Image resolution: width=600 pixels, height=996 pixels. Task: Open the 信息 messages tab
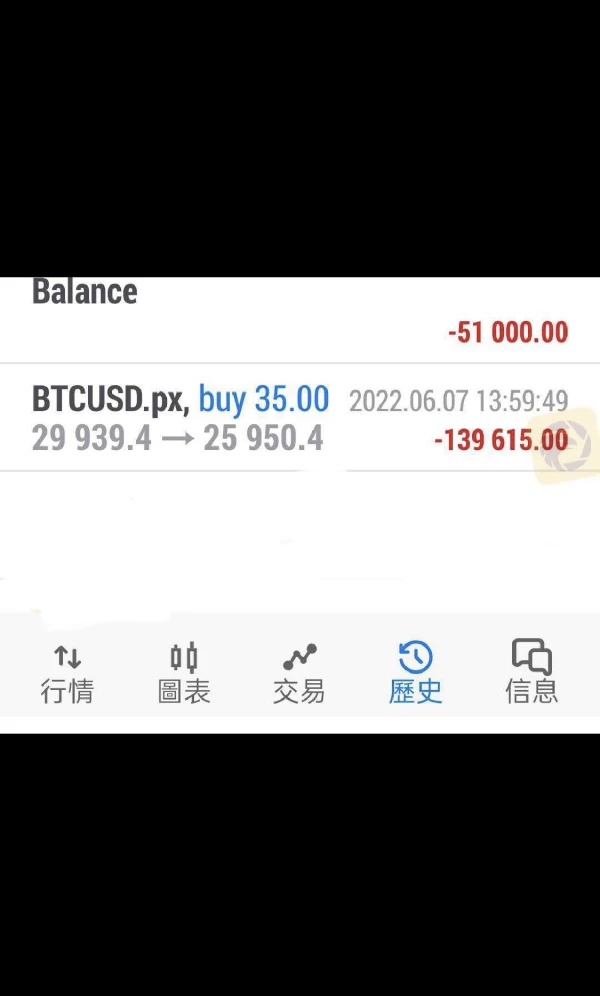[531, 673]
